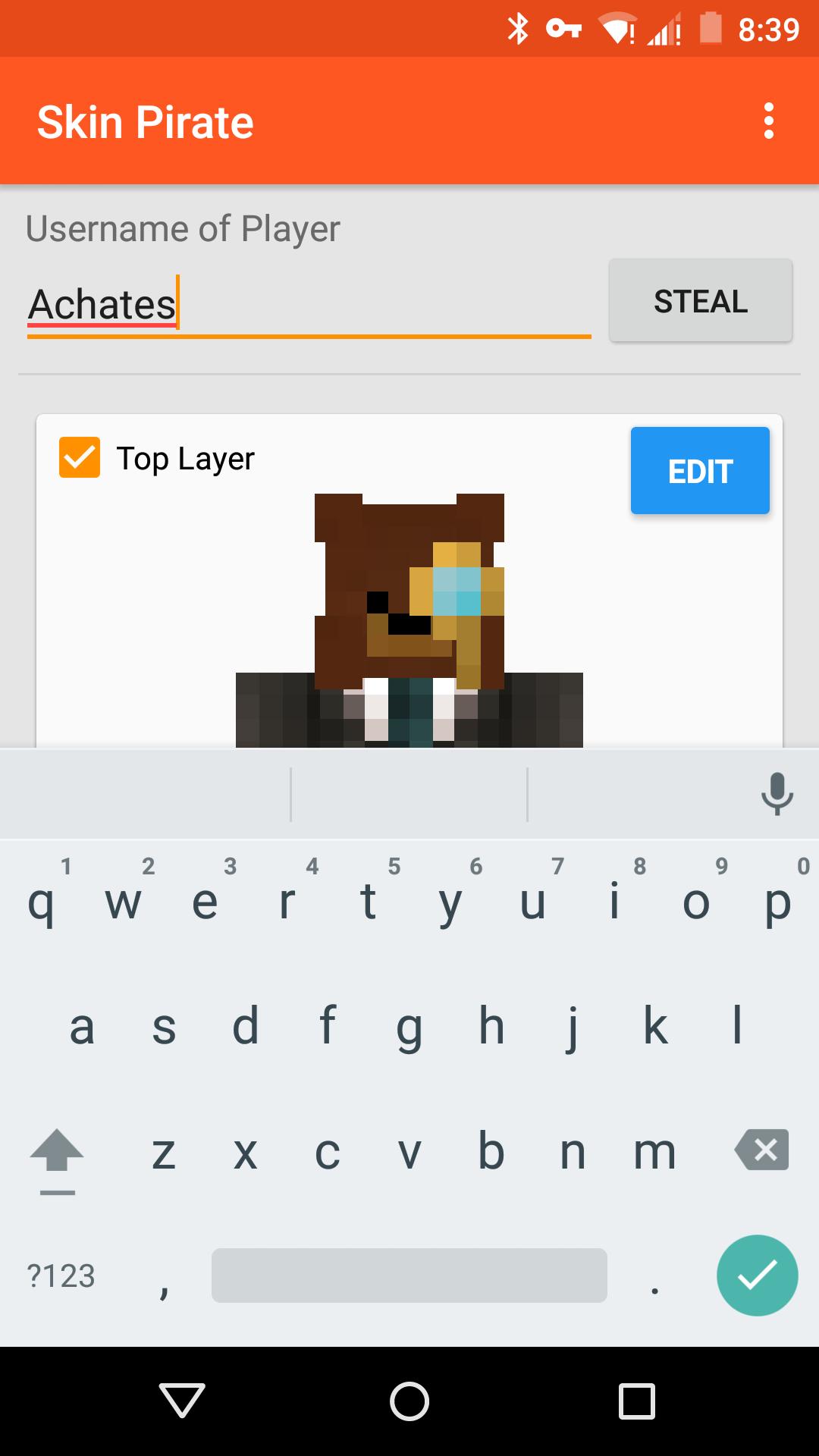Switch to the ?123 symbols keyboard
819x1456 pixels.
(x=61, y=1276)
